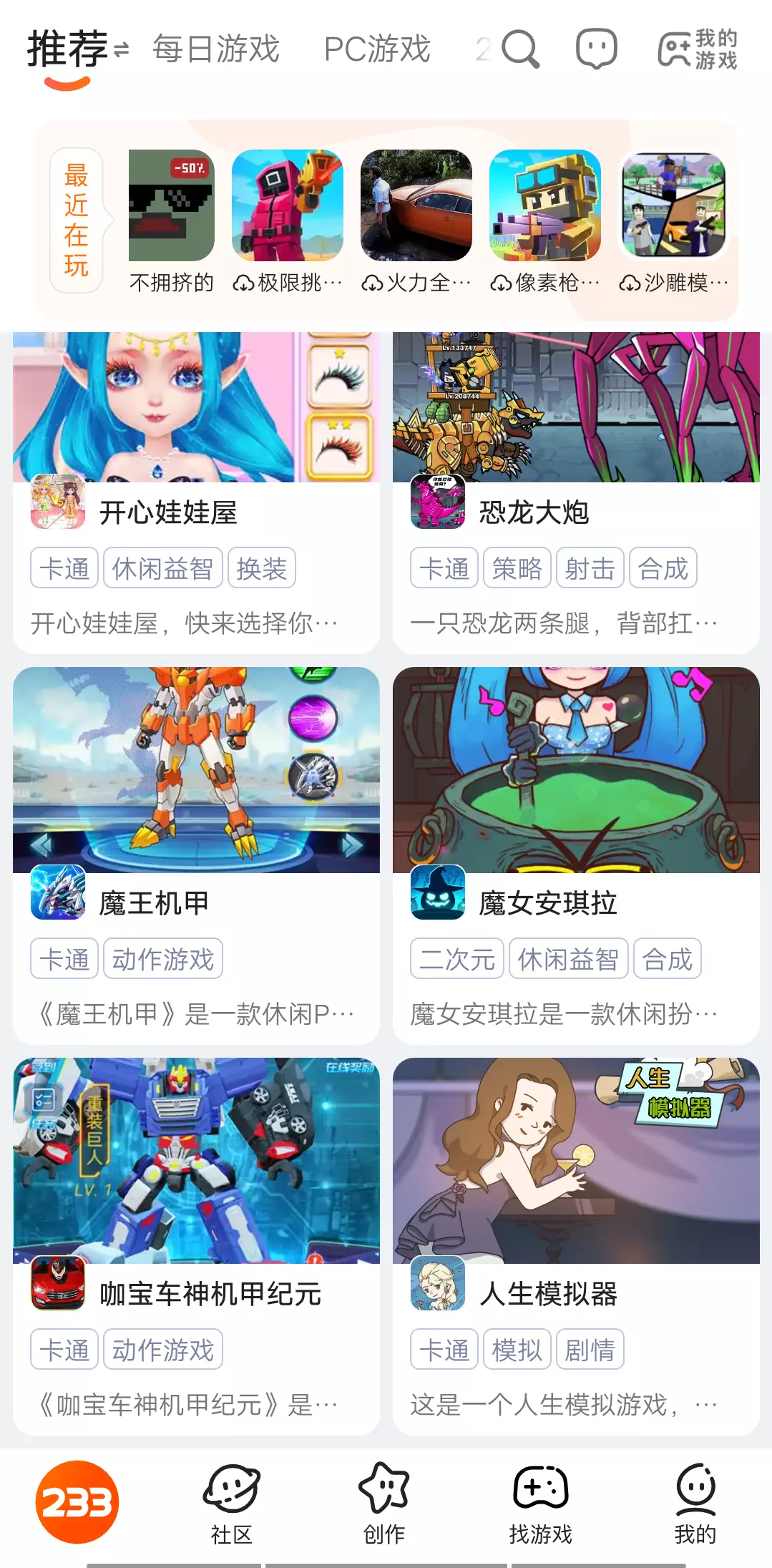Launch recently played 不拥挤的 game
Viewport: 772px width, 1568px height.
[x=172, y=206]
